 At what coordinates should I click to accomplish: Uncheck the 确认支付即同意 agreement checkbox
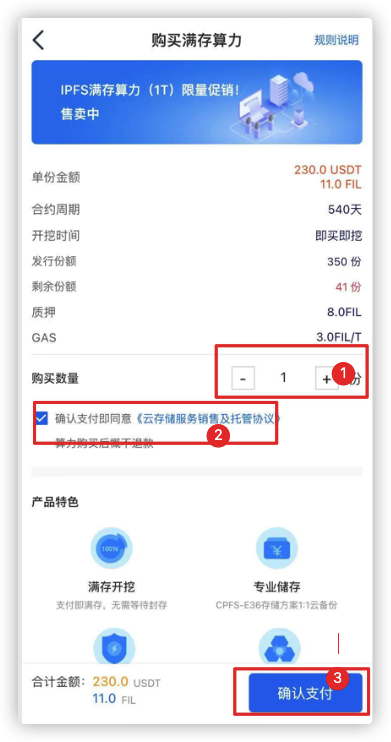[42, 418]
